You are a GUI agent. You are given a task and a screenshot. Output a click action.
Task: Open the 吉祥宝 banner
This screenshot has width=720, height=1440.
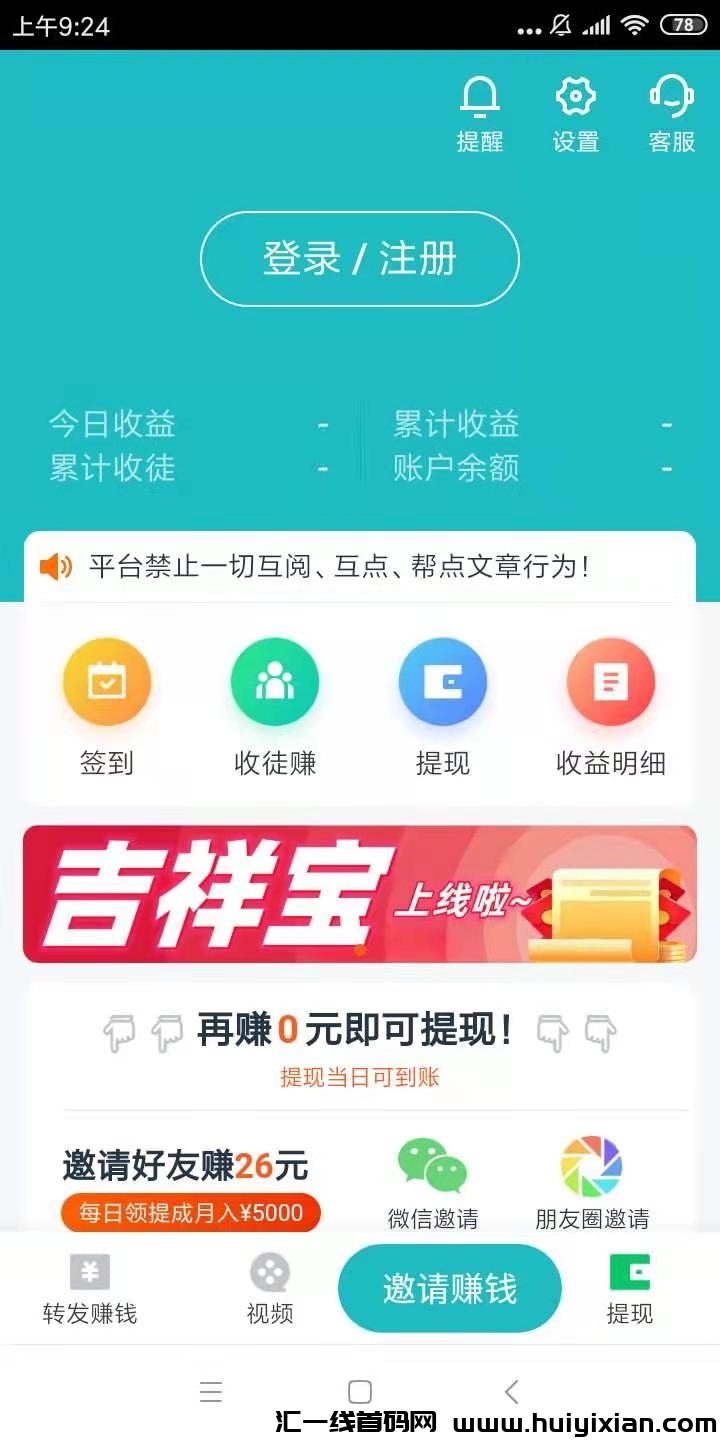tap(360, 894)
